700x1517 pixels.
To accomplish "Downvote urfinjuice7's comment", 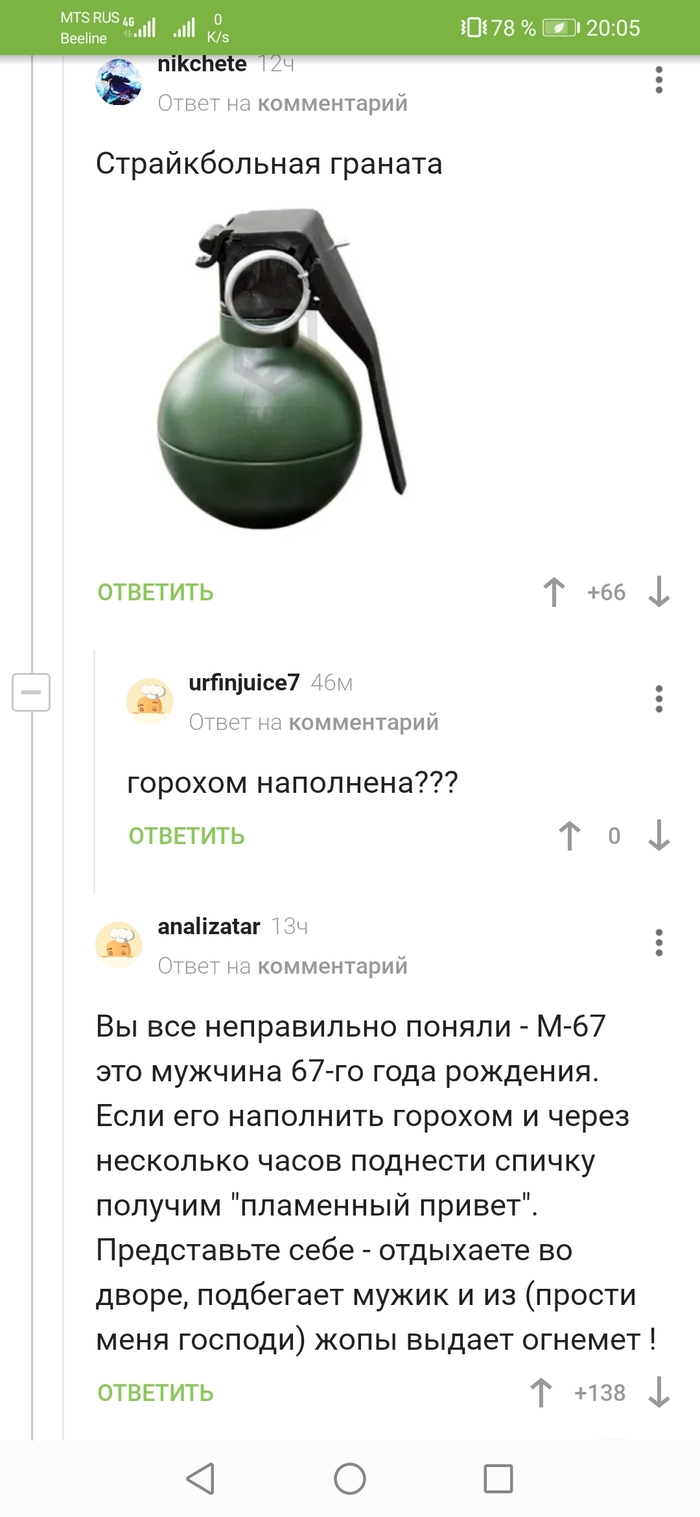I will pos(658,836).
